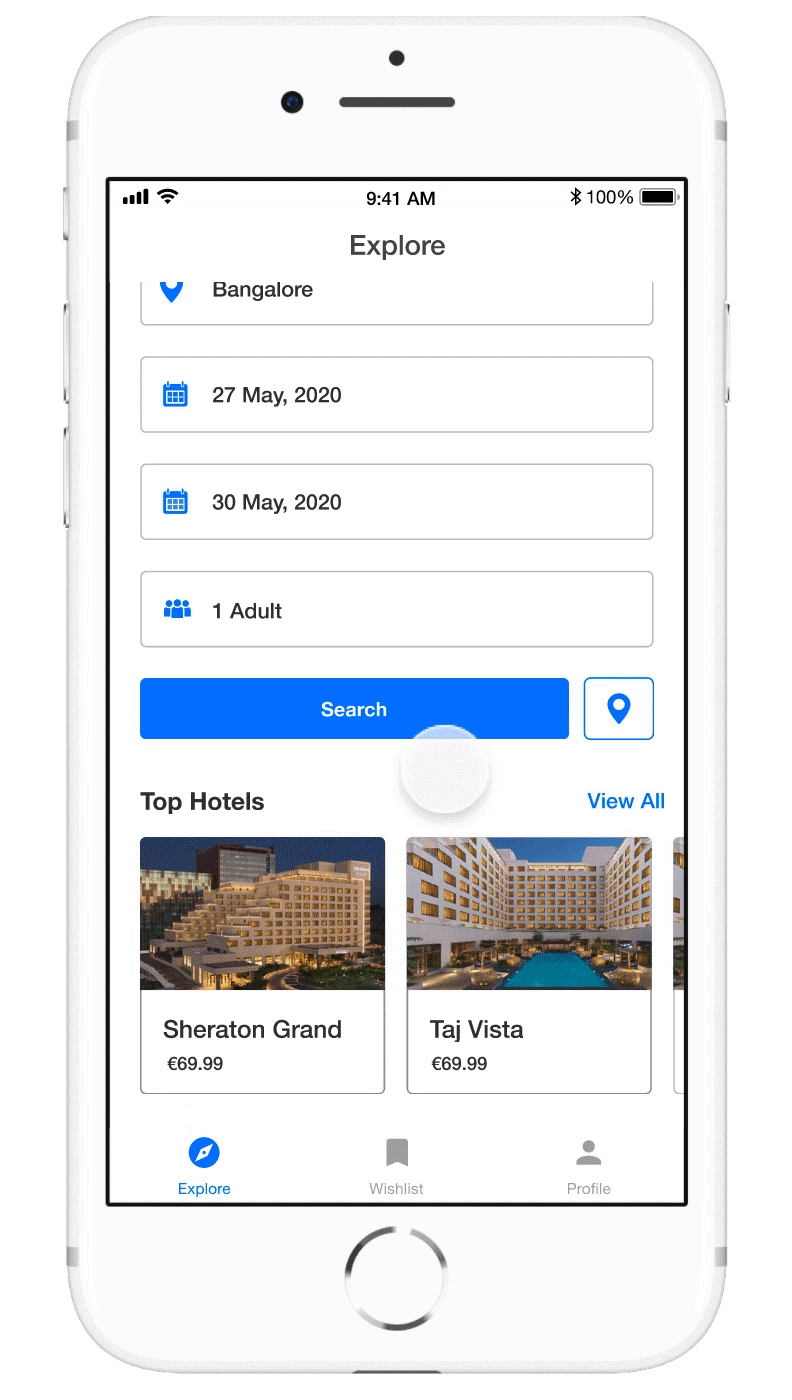Switch to the Wishlist tab

(397, 1166)
